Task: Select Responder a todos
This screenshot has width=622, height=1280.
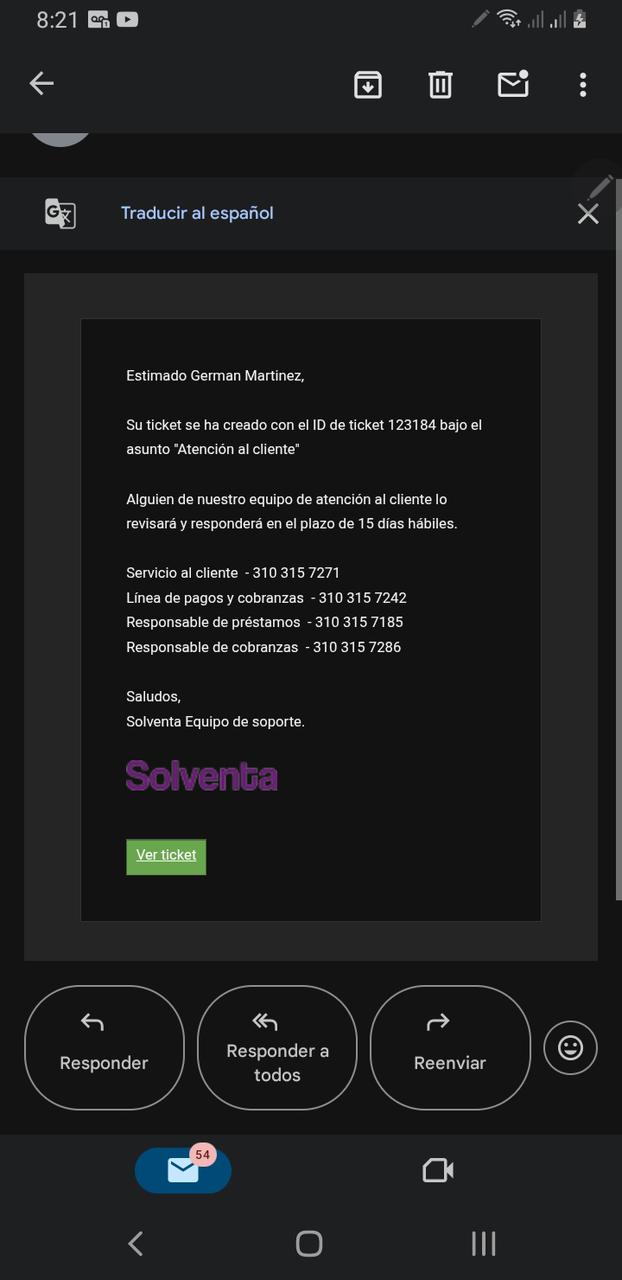Action: [x=277, y=1047]
